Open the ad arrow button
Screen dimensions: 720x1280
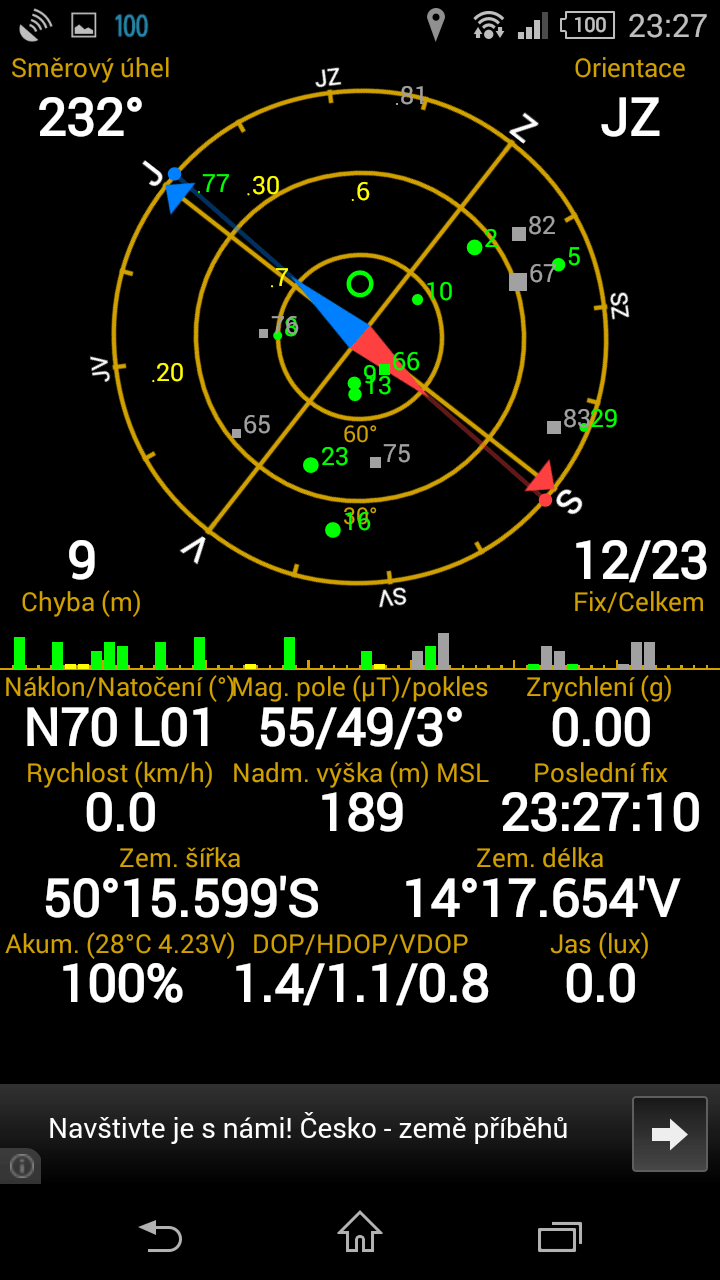[x=669, y=1133]
